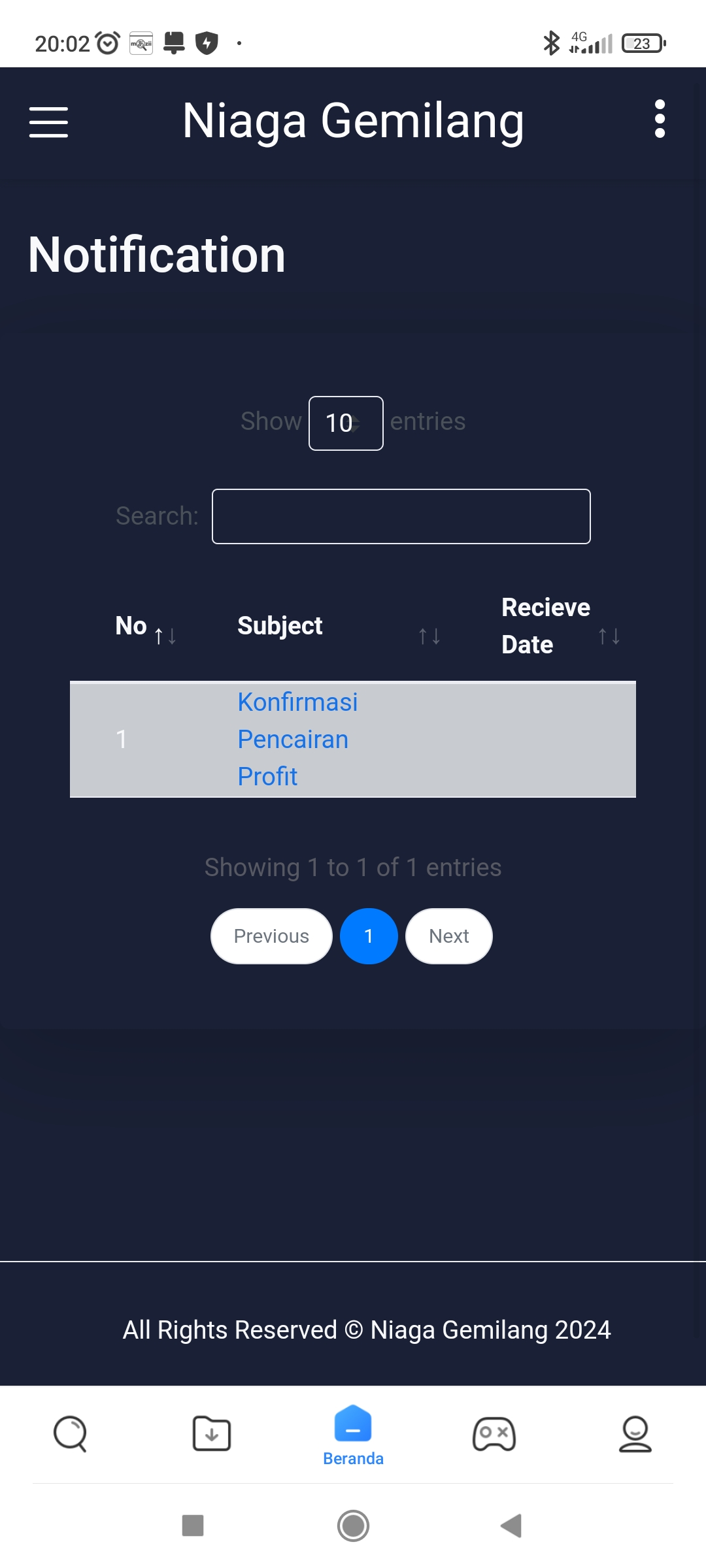
Task: Sort table by No column
Action: pyautogui.click(x=145, y=627)
